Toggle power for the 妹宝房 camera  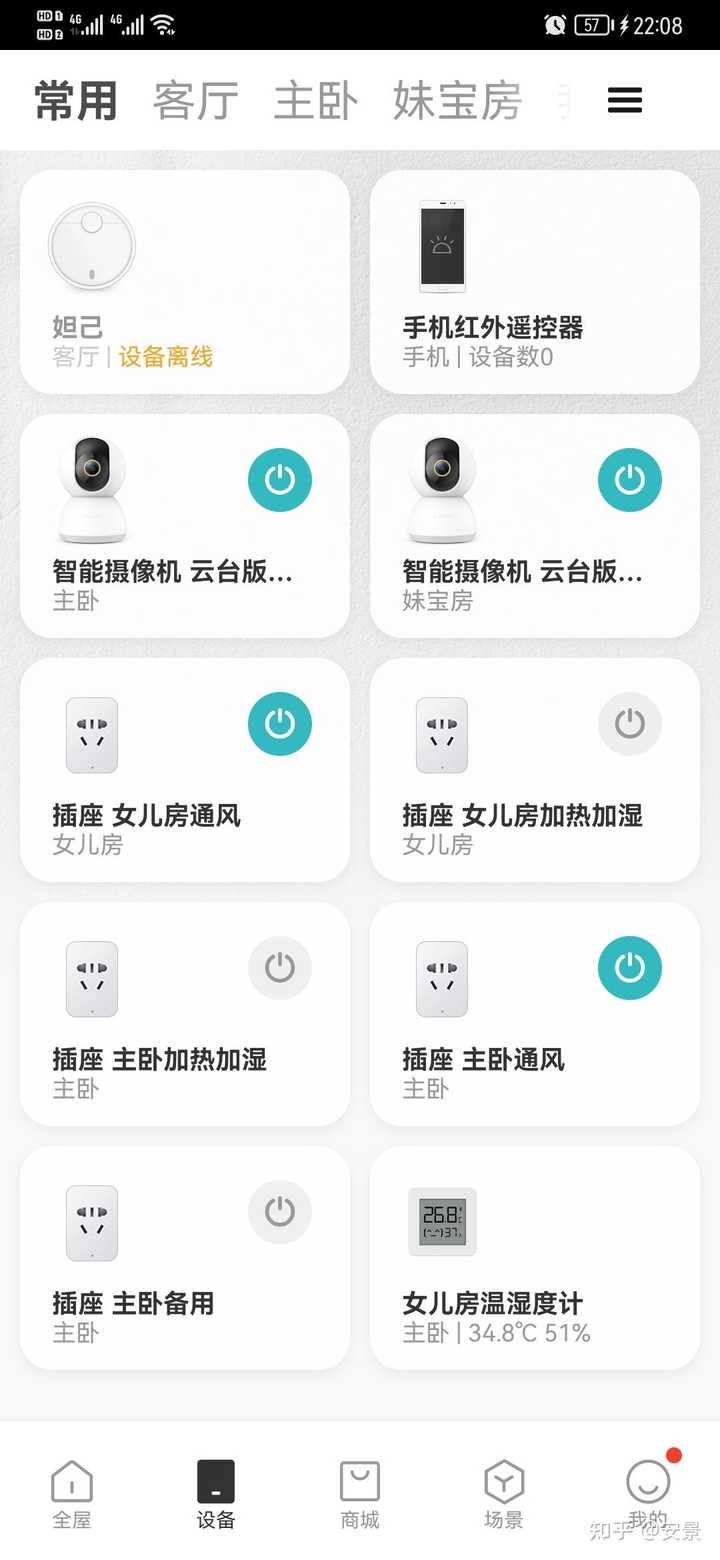tap(630, 480)
